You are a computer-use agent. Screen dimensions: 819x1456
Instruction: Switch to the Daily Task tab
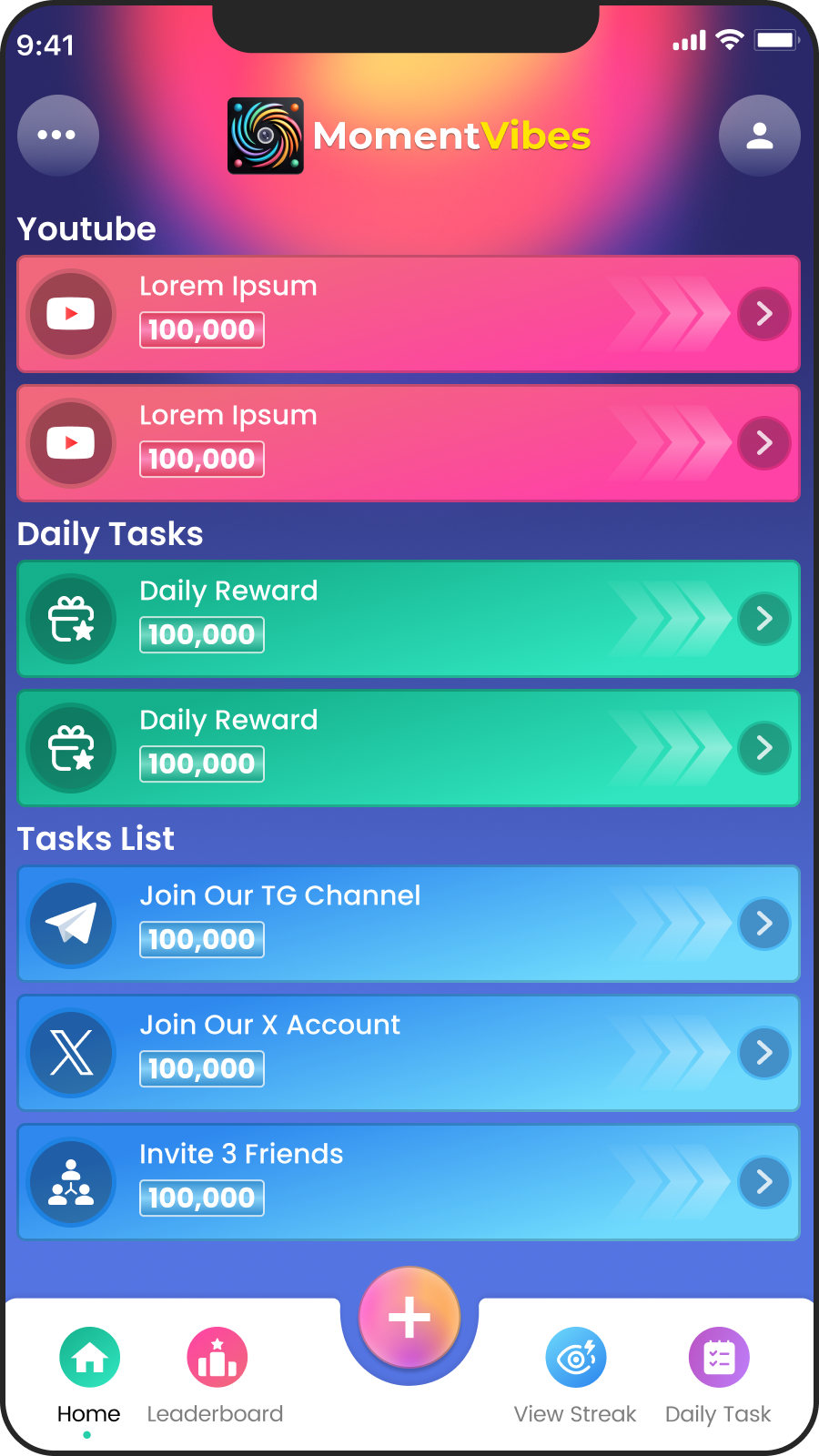click(x=718, y=1374)
